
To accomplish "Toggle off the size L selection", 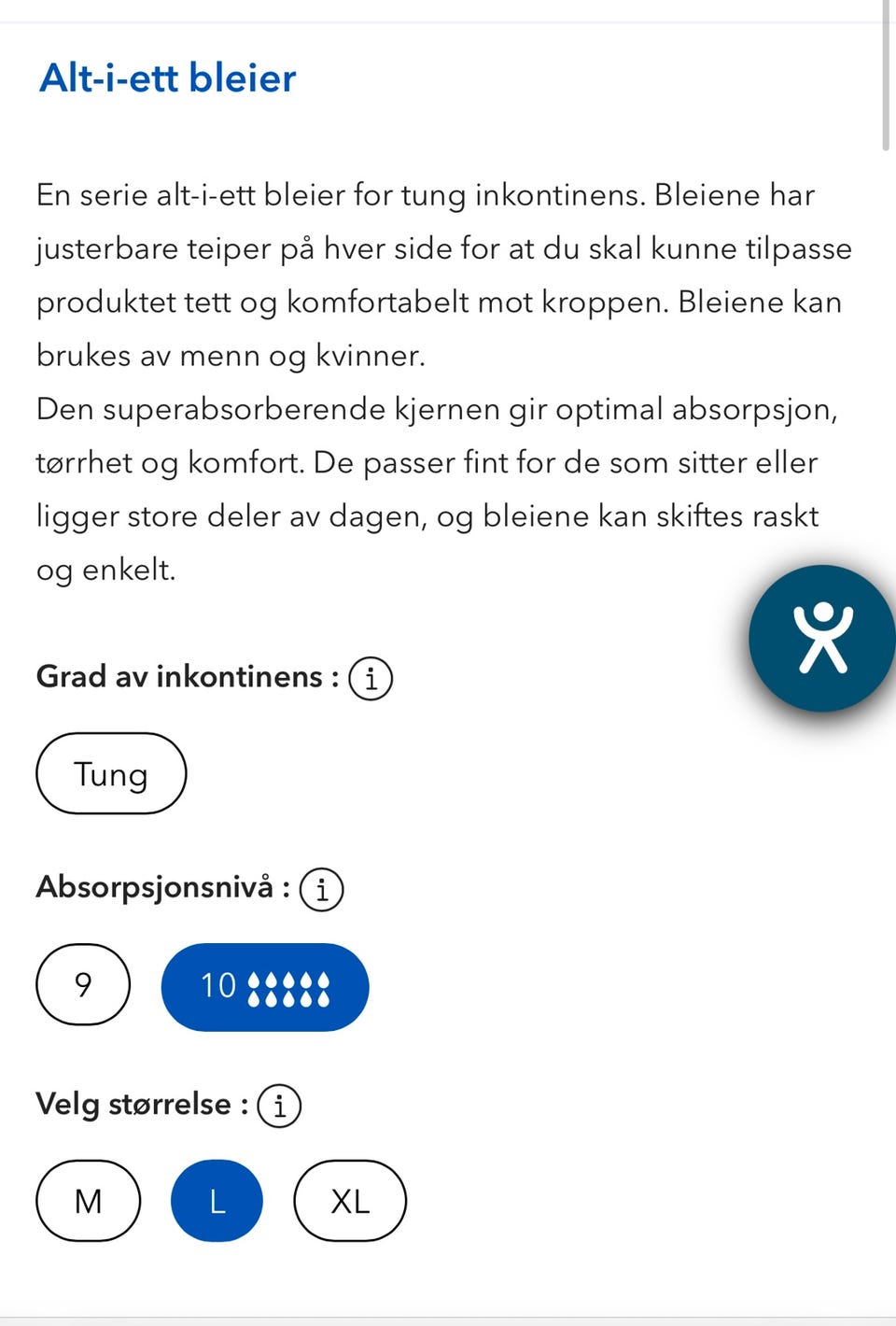I will 217,1201.
